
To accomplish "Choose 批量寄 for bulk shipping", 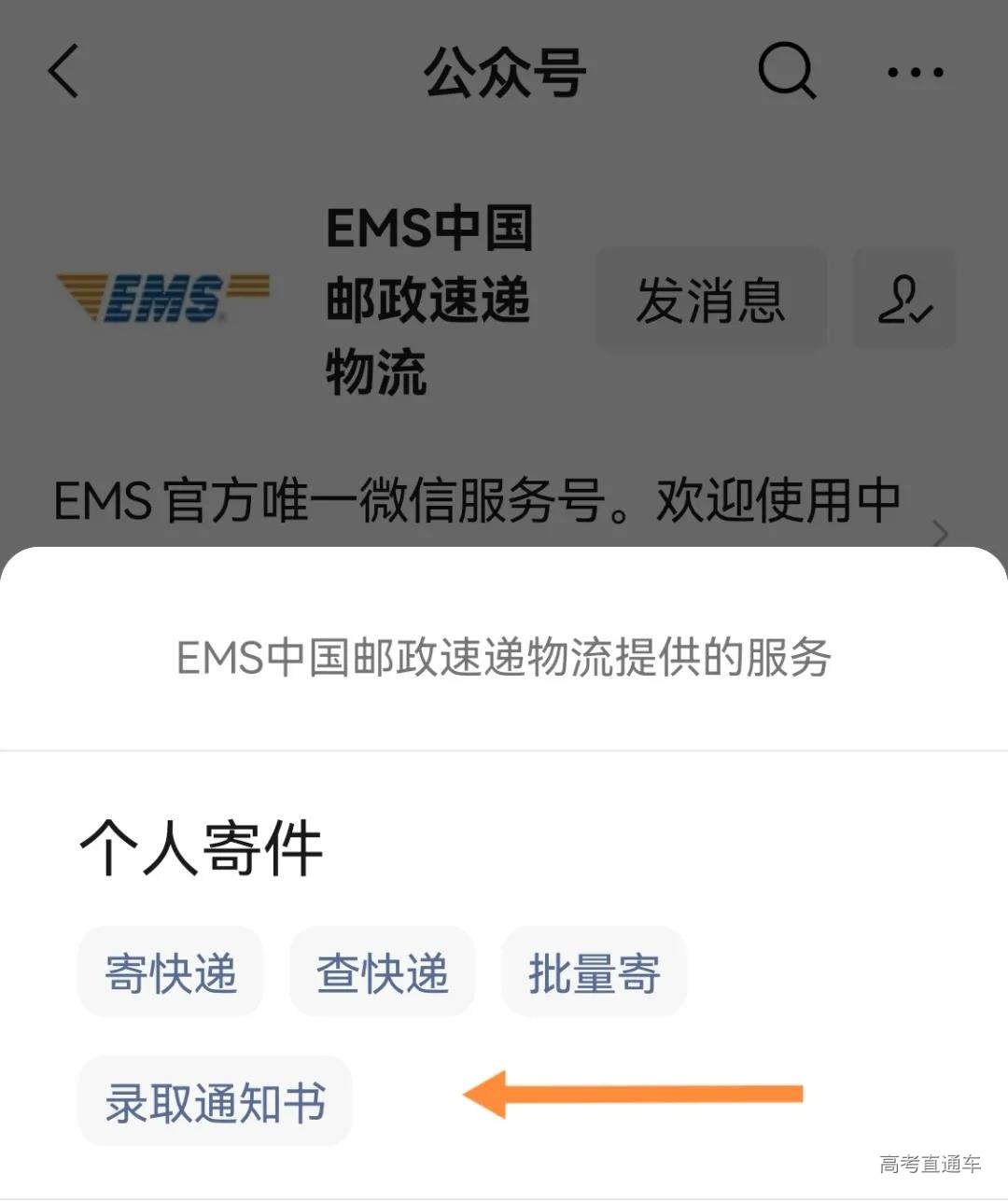I will pyautogui.click(x=594, y=972).
